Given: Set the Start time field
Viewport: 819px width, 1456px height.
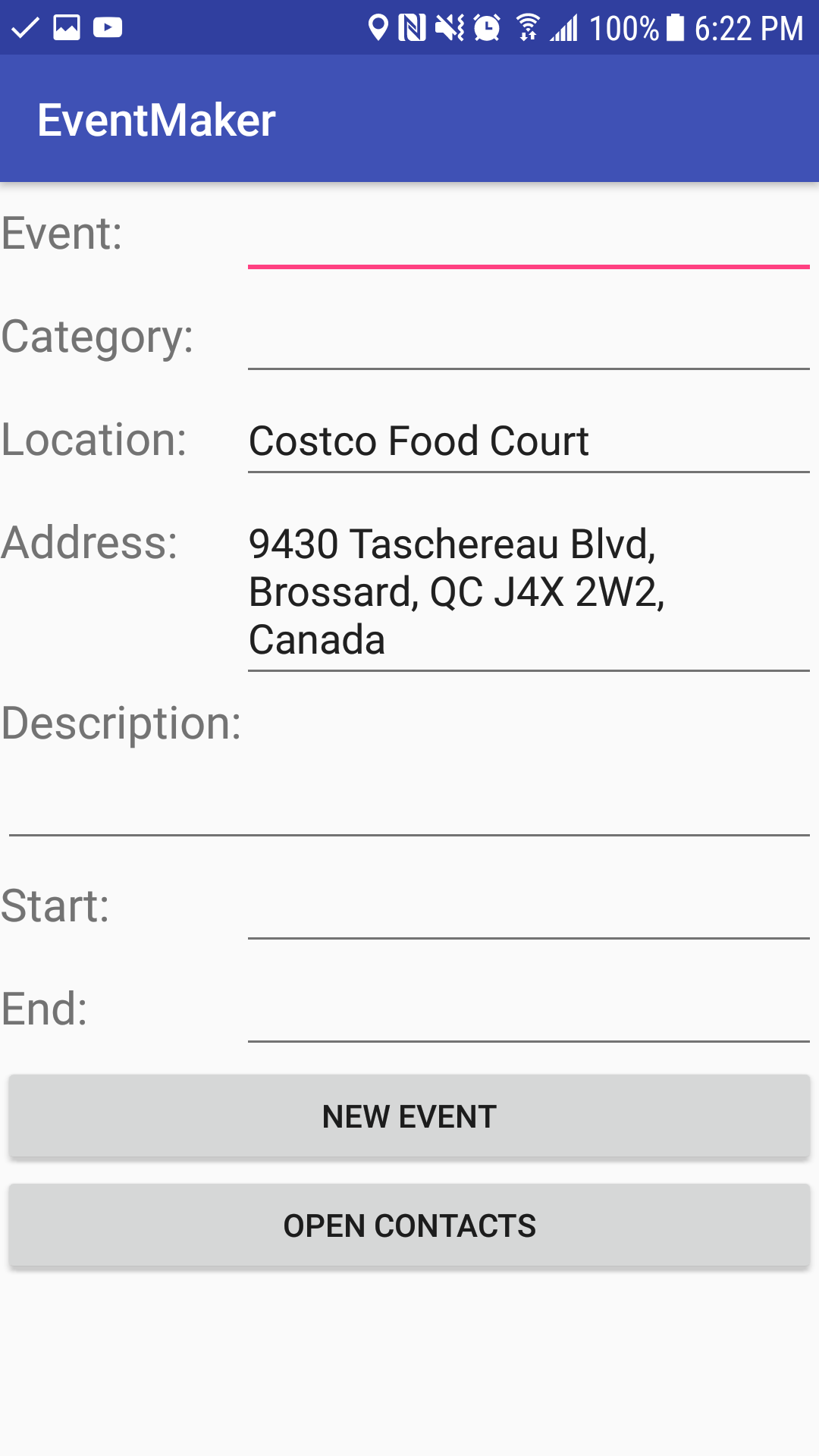Looking at the screenshot, I should pos(528,908).
